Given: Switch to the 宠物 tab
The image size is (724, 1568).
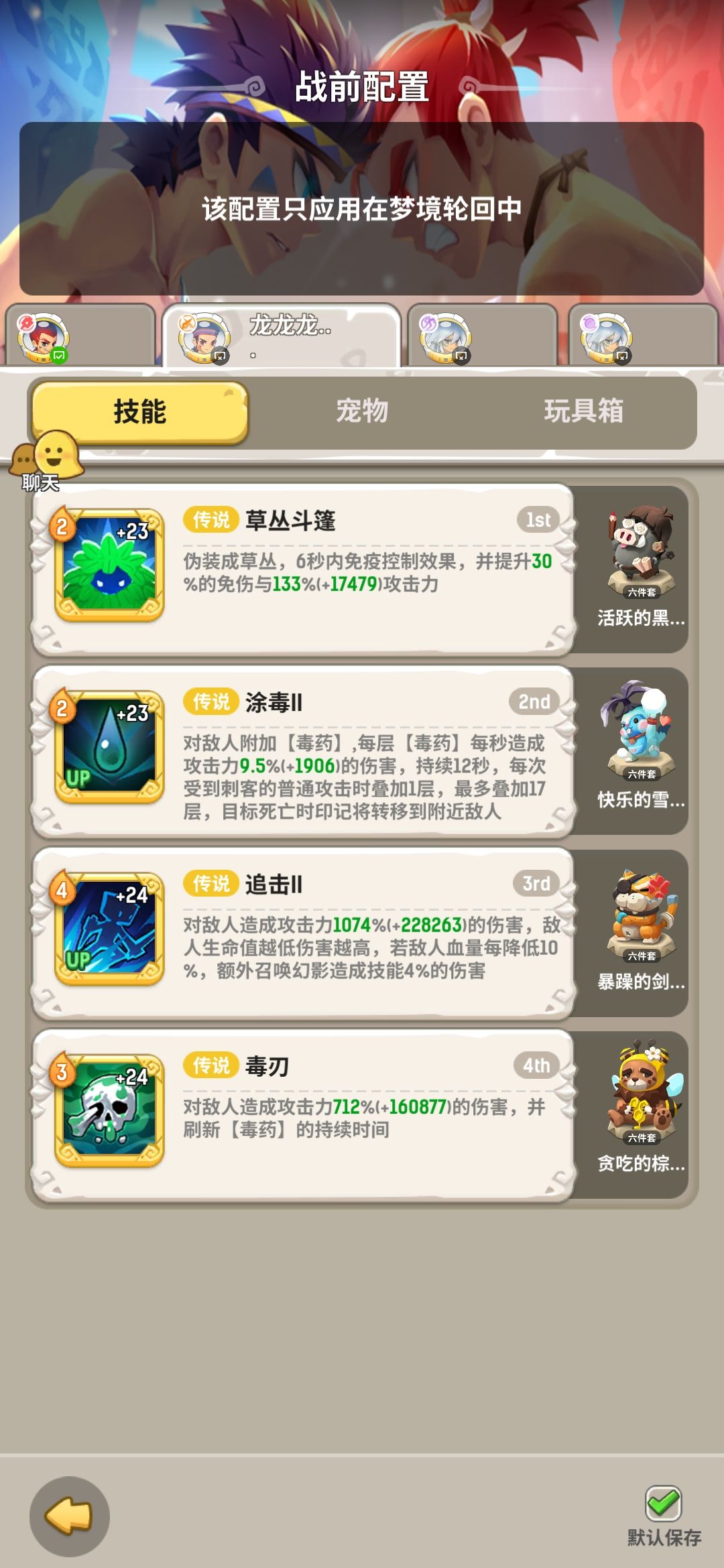Looking at the screenshot, I should coord(362,413).
